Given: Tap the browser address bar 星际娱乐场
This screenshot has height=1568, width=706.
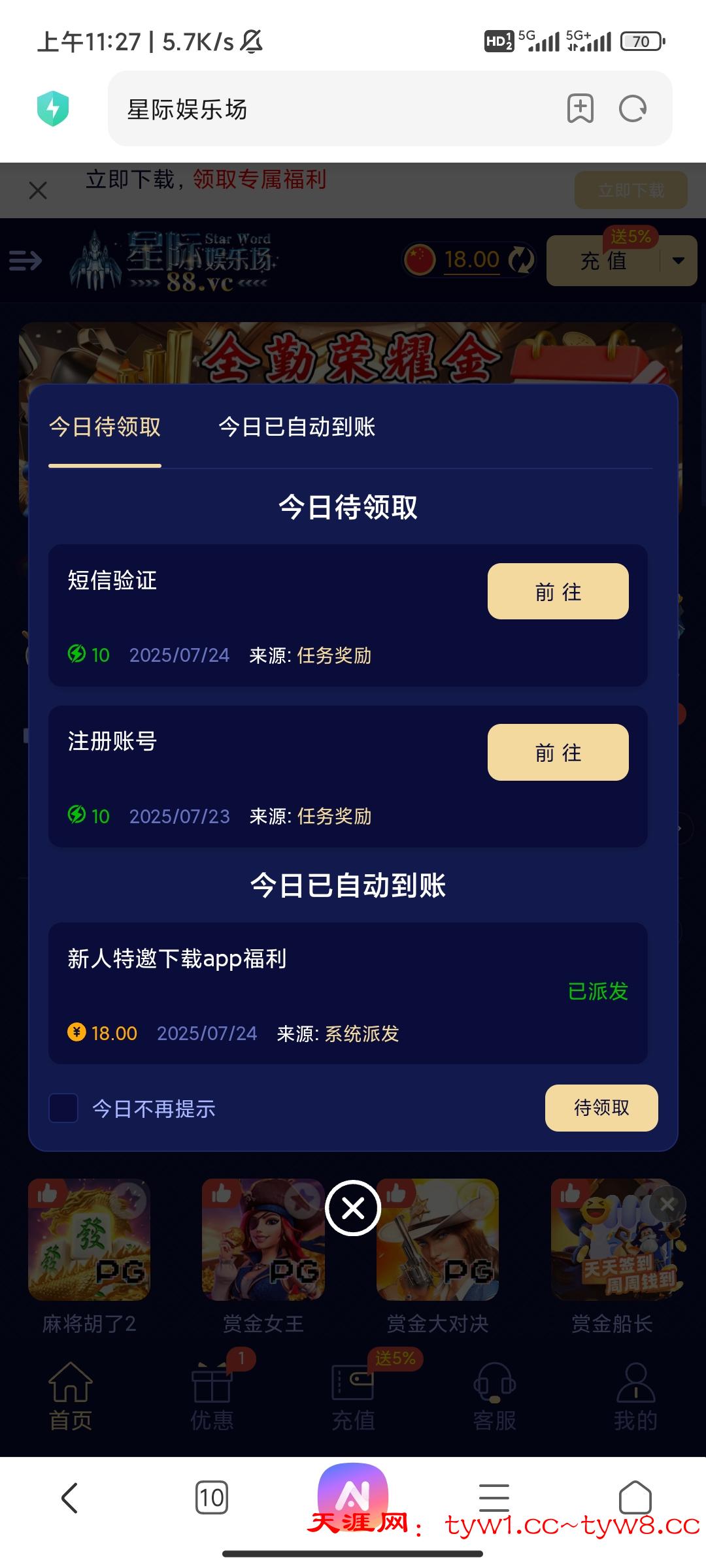Looking at the screenshot, I should pos(327,109).
